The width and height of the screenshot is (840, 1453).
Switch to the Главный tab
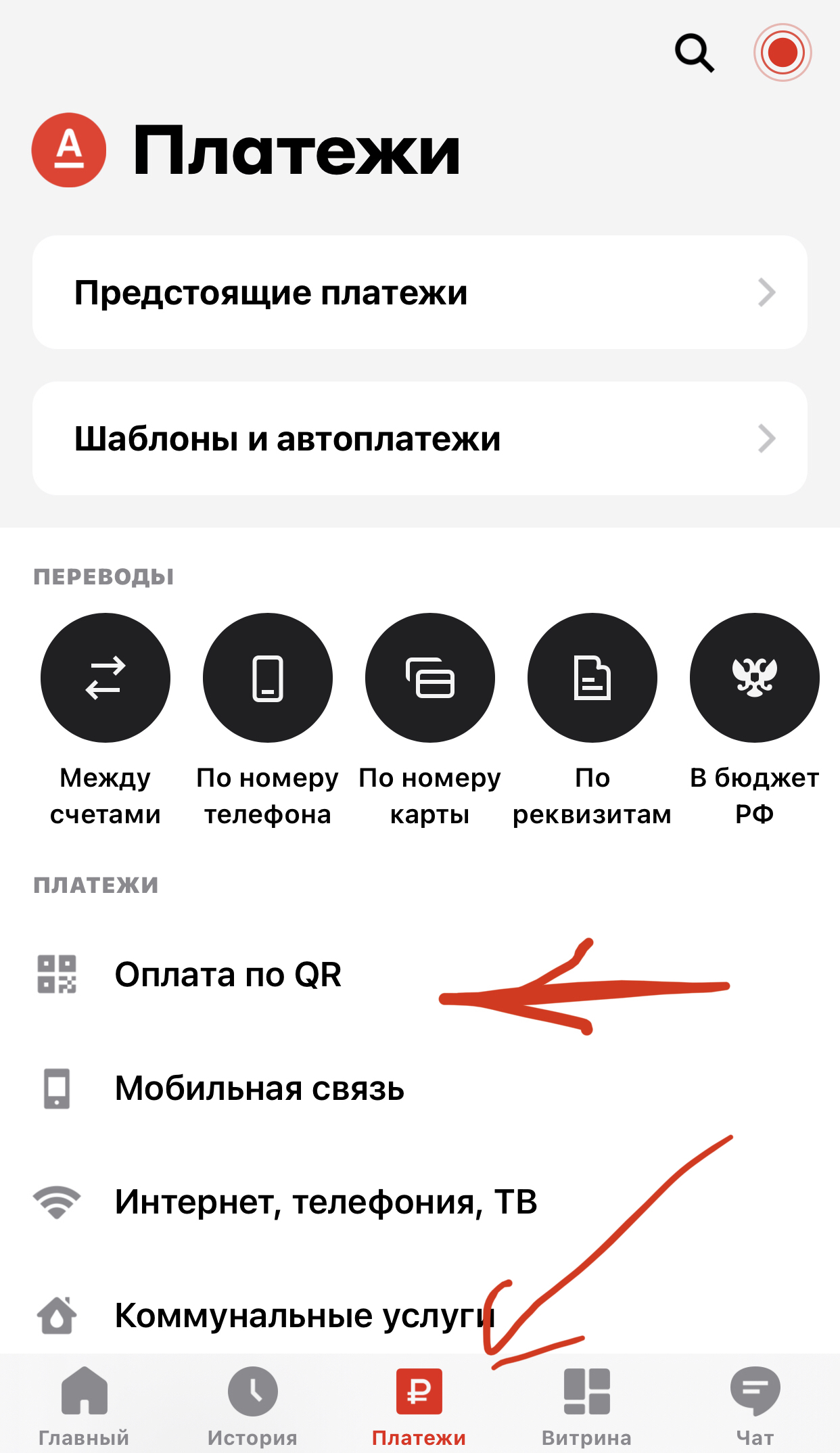tap(83, 1406)
